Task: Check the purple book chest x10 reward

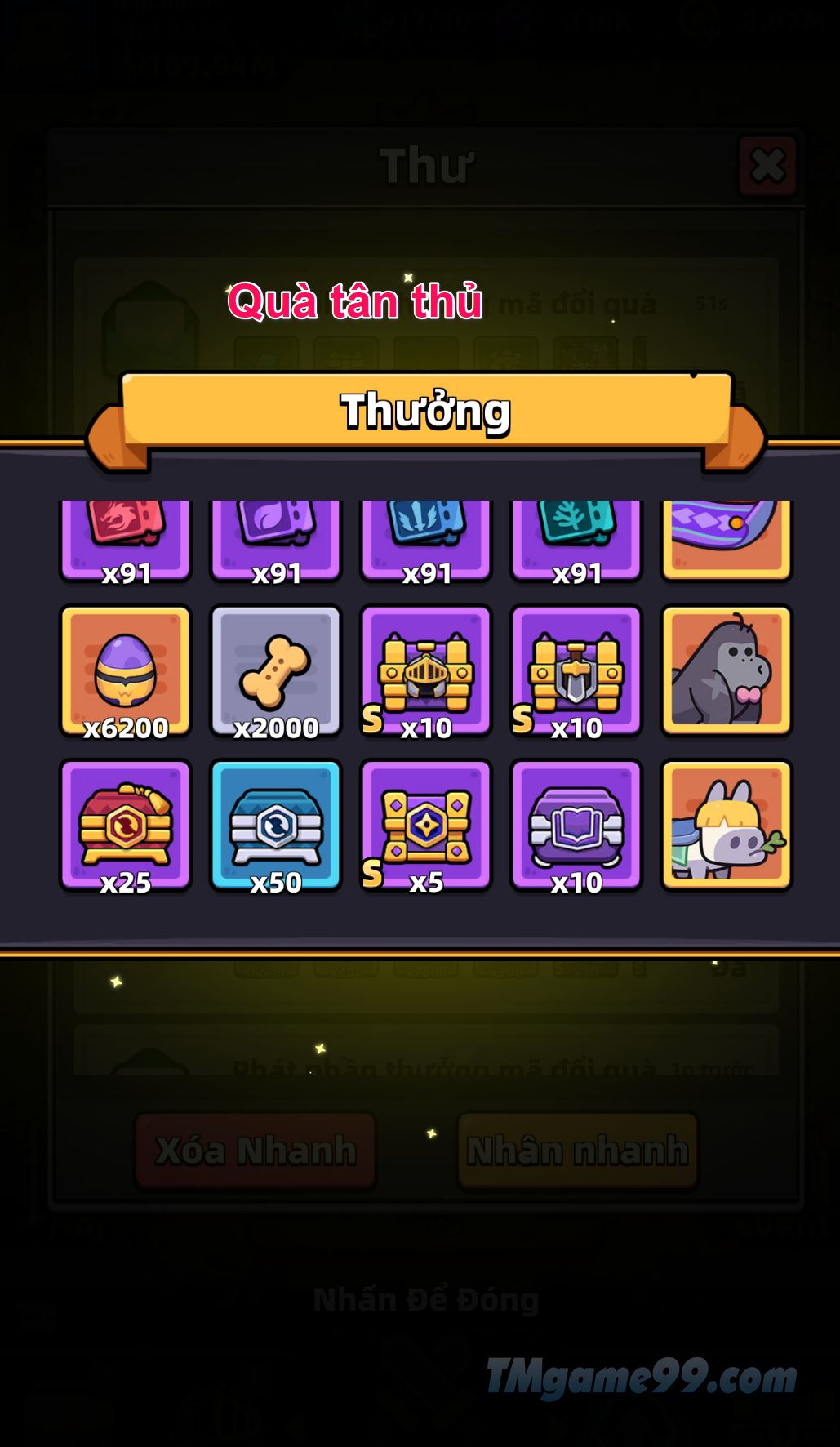Action: (576, 825)
